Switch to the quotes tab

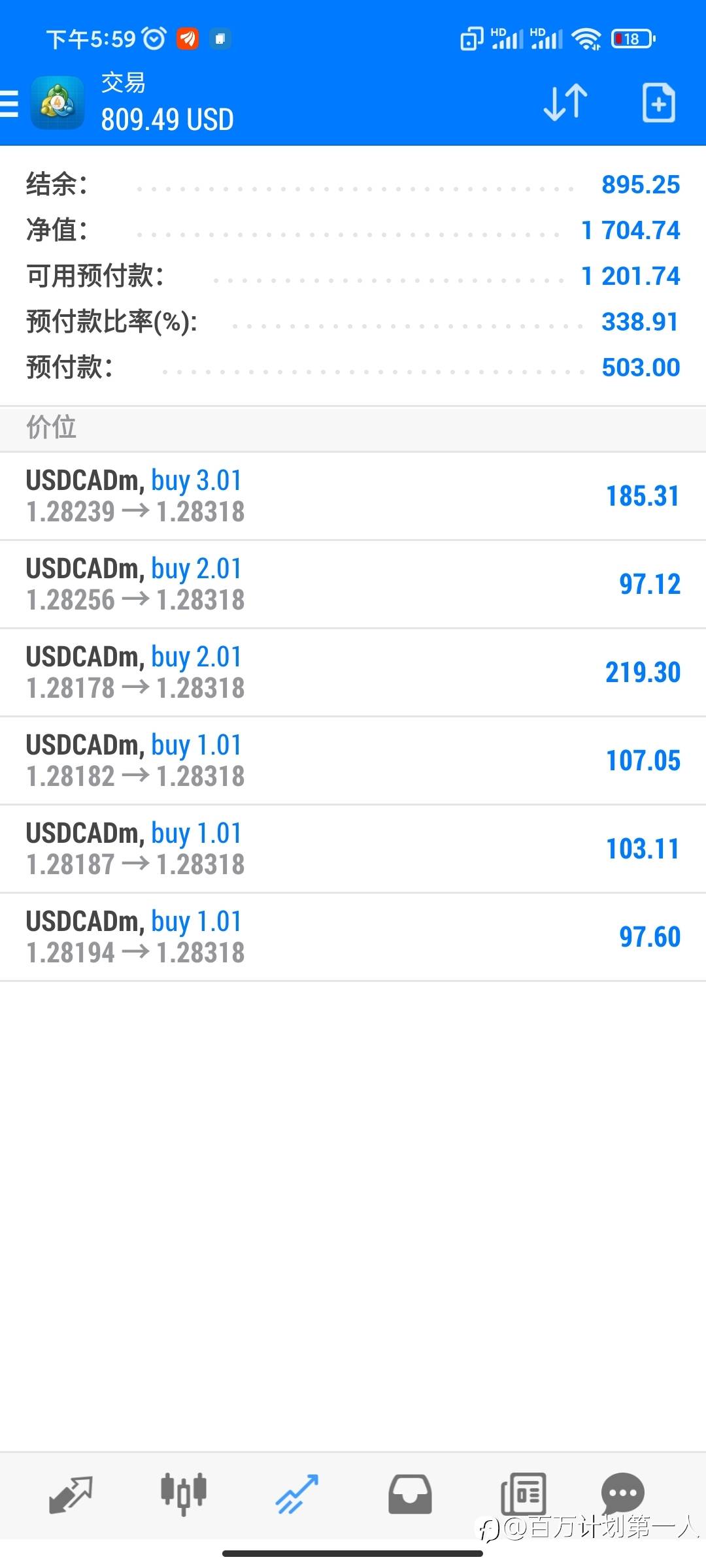pyautogui.click(x=71, y=1494)
